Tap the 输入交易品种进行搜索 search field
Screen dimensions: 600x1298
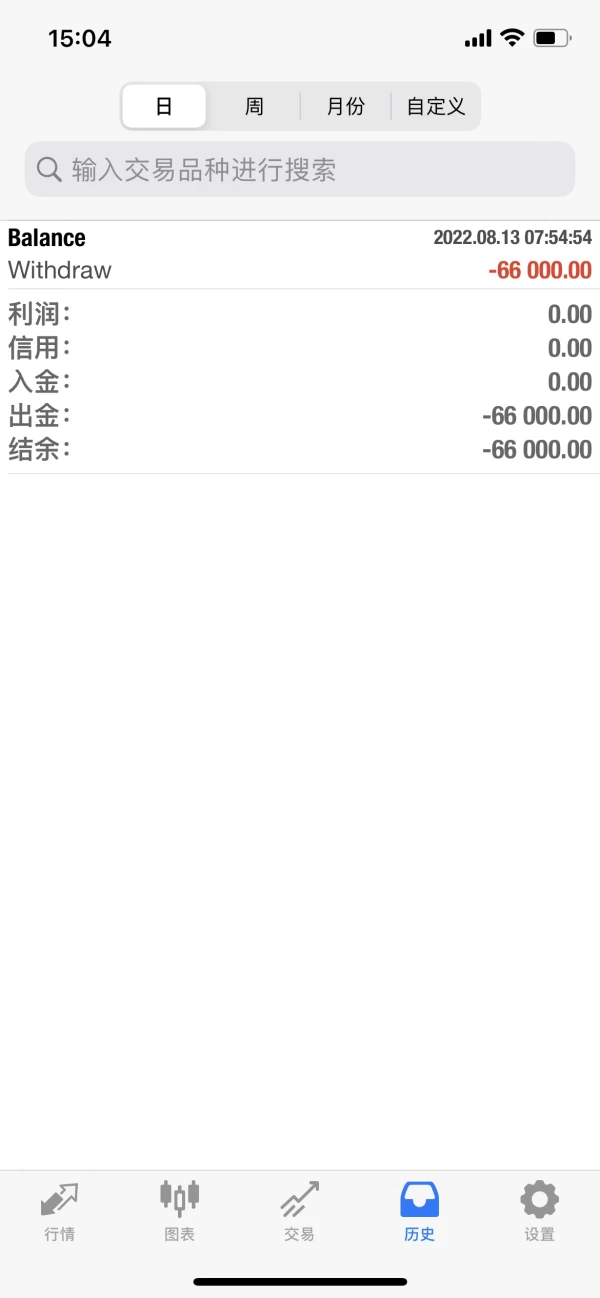coord(300,169)
